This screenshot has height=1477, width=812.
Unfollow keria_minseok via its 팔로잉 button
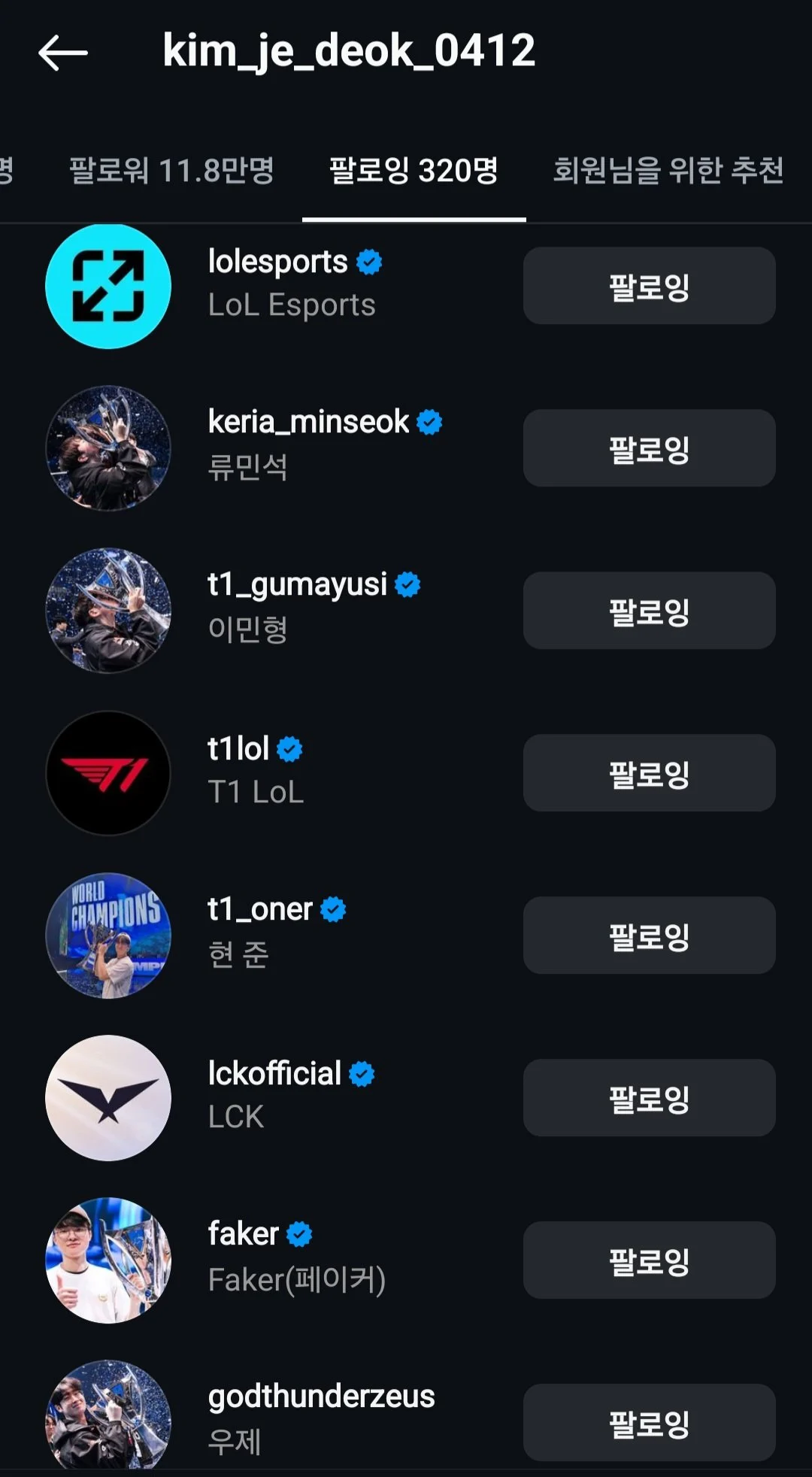(x=649, y=449)
